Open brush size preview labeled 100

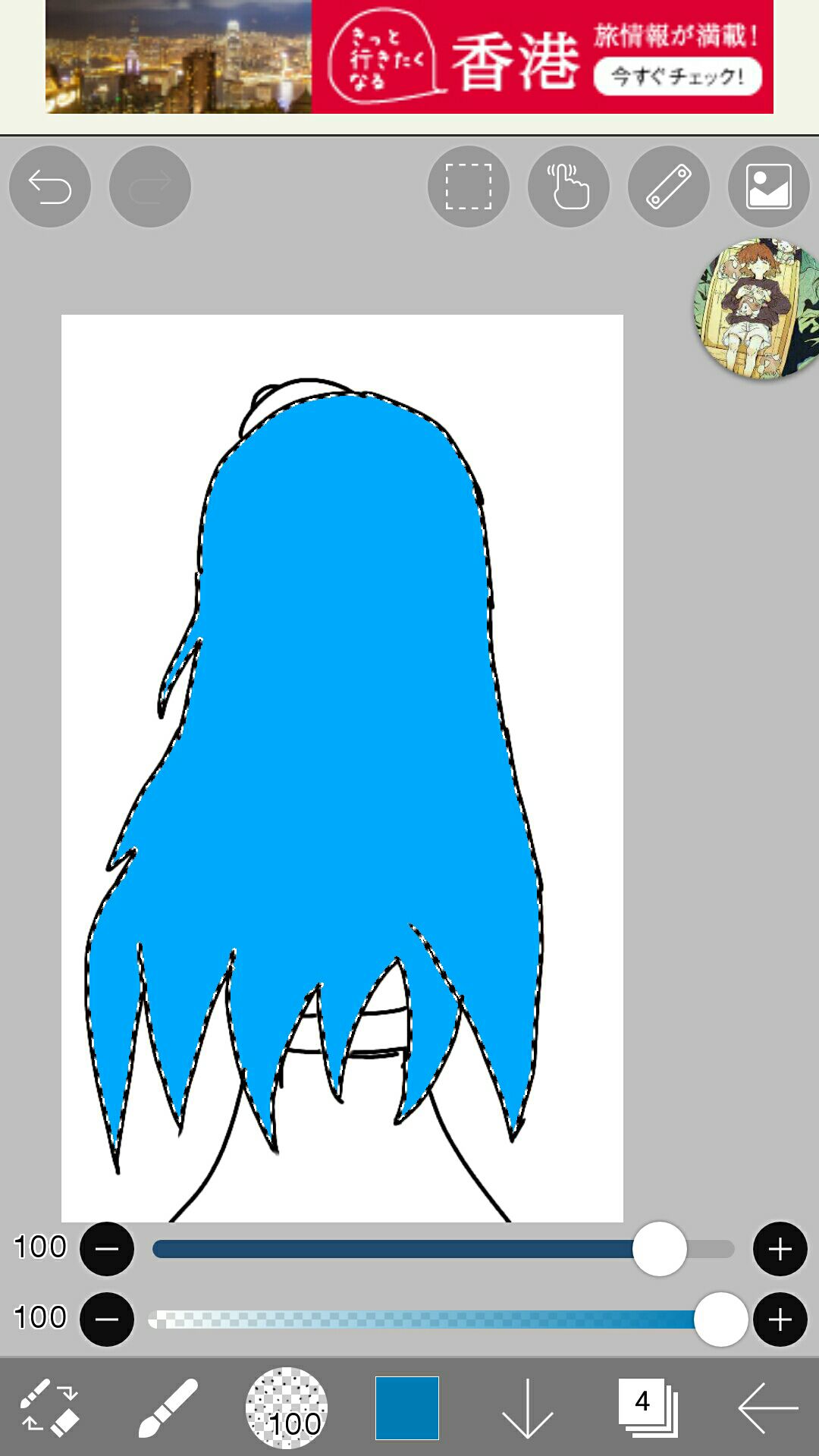(x=287, y=1408)
